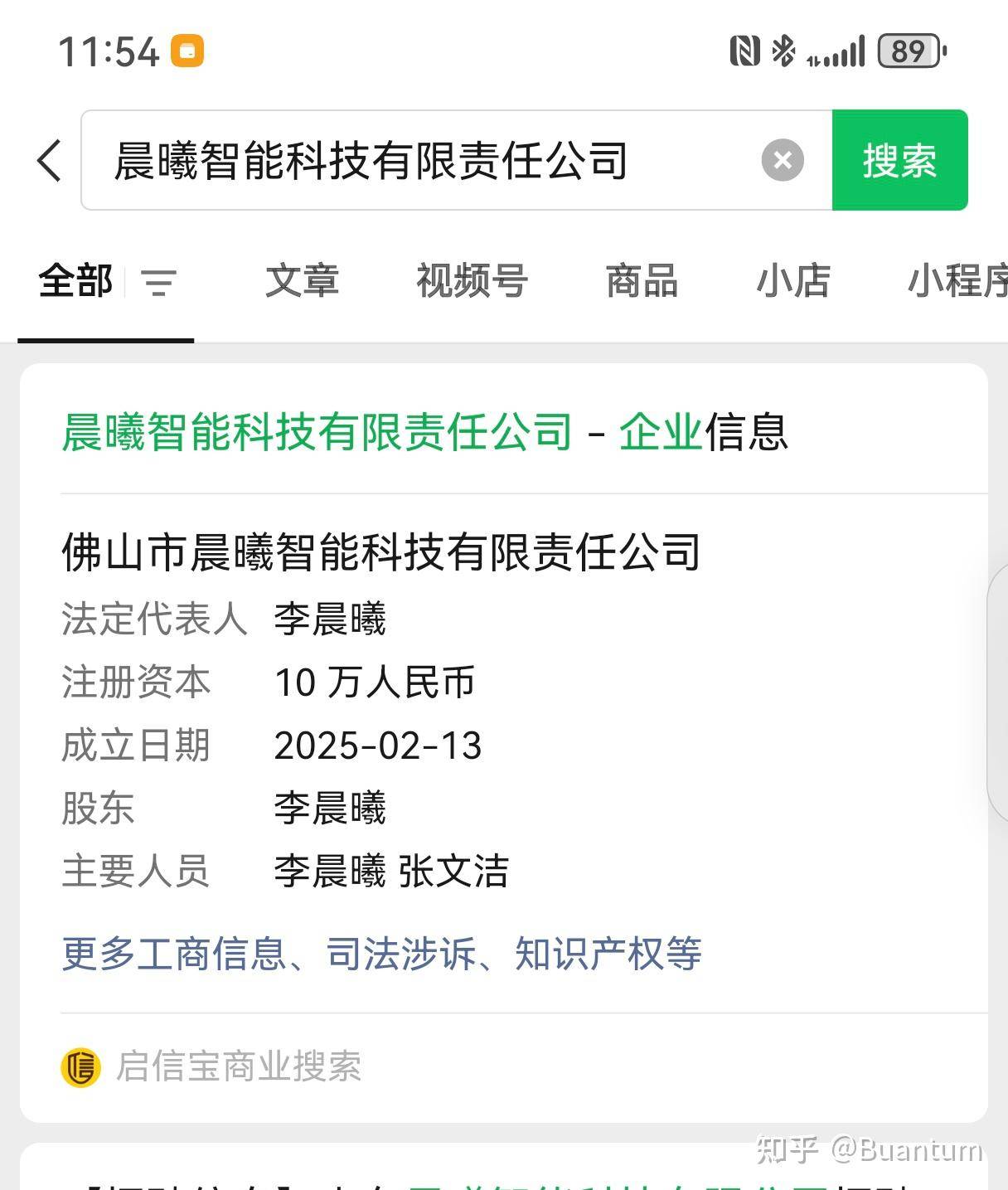Tap the NFC icon in status bar
The image size is (1008, 1190).
point(744,50)
